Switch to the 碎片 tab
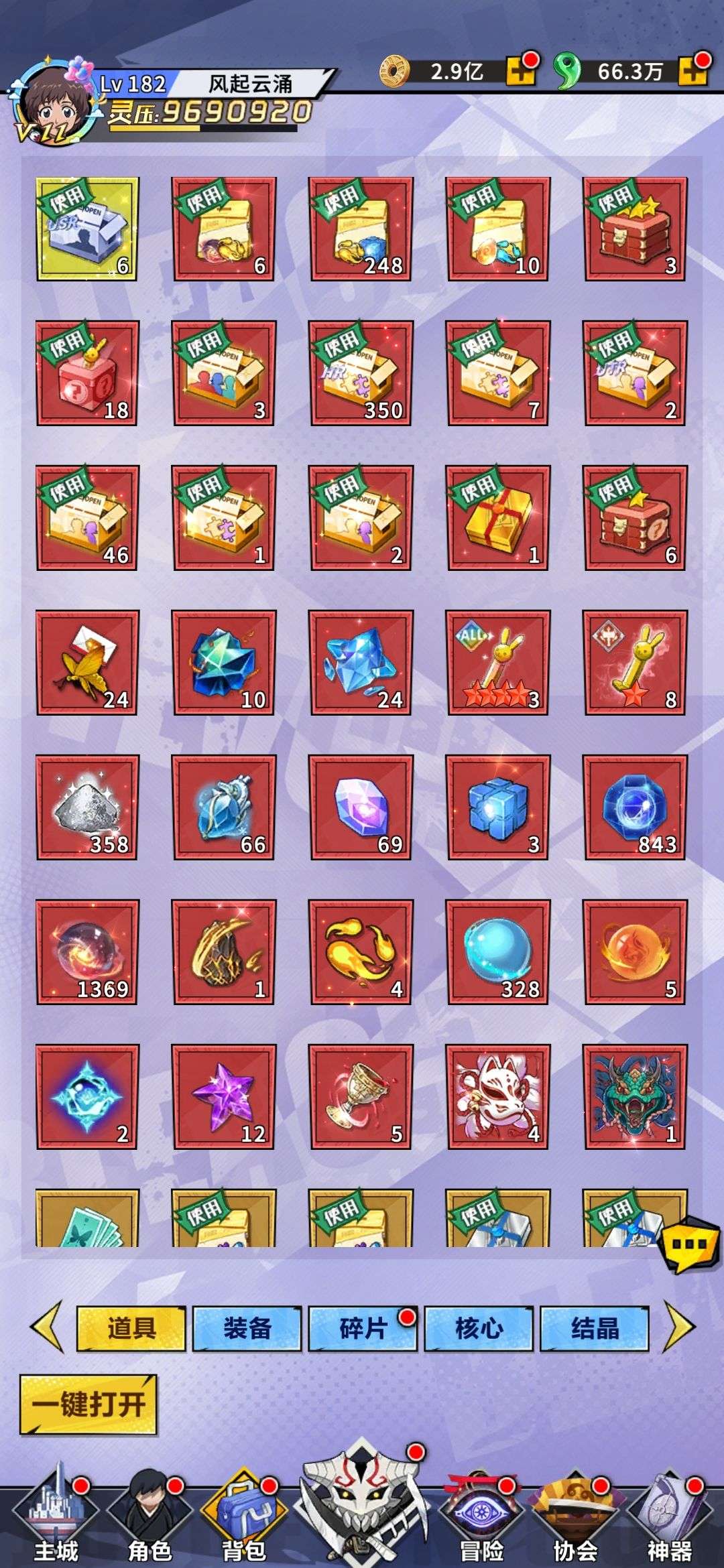 [x=363, y=1327]
